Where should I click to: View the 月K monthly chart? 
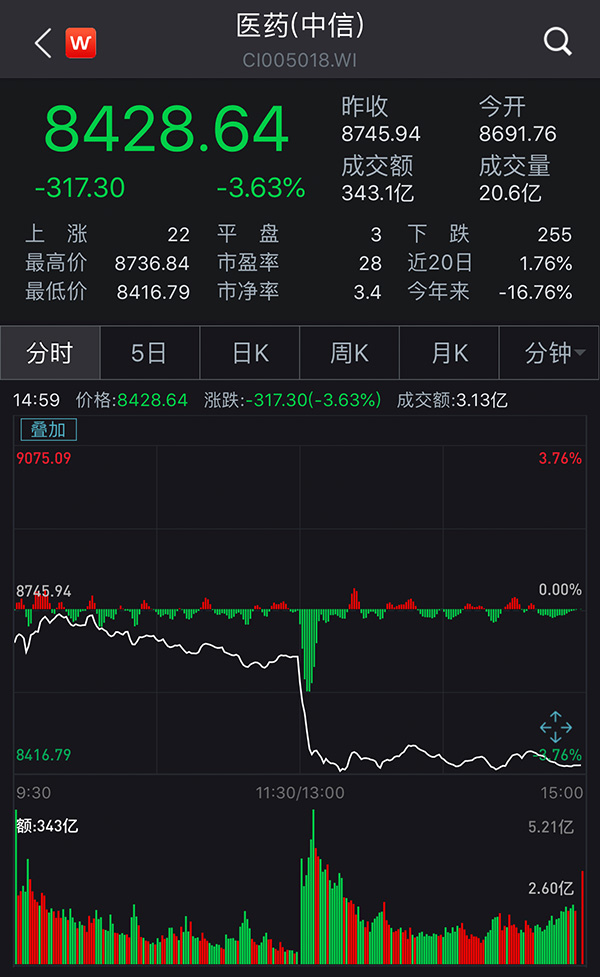coord(449,353)
